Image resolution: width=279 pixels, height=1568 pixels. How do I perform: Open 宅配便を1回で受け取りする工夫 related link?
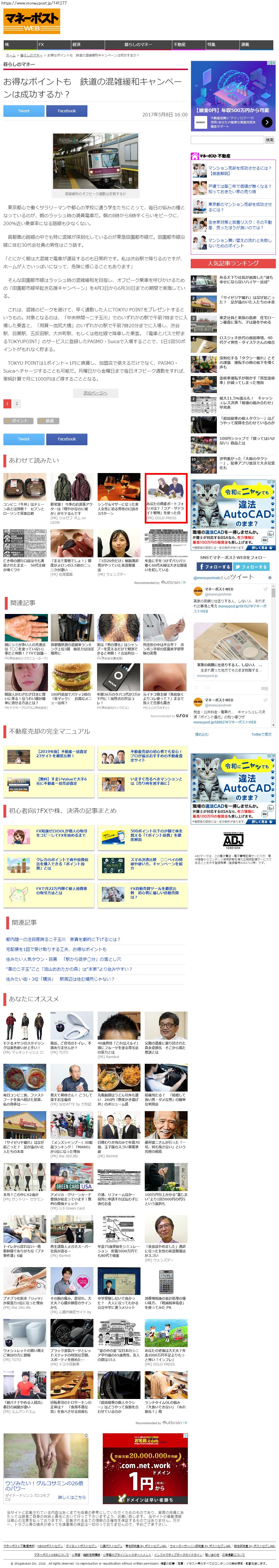56,949
